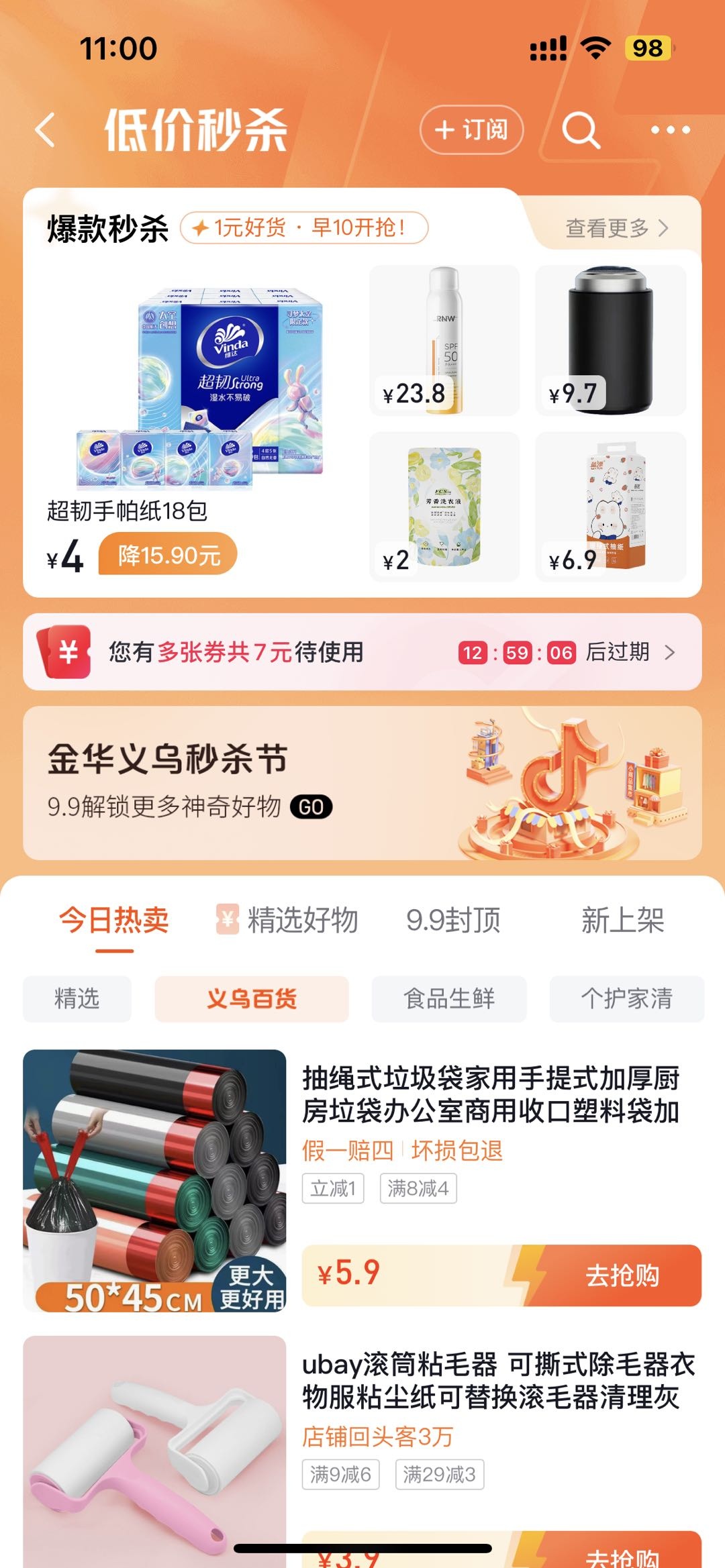Open the three-dot overflow menu
This screenshot has height=1568, width=725.
point(670,129)
